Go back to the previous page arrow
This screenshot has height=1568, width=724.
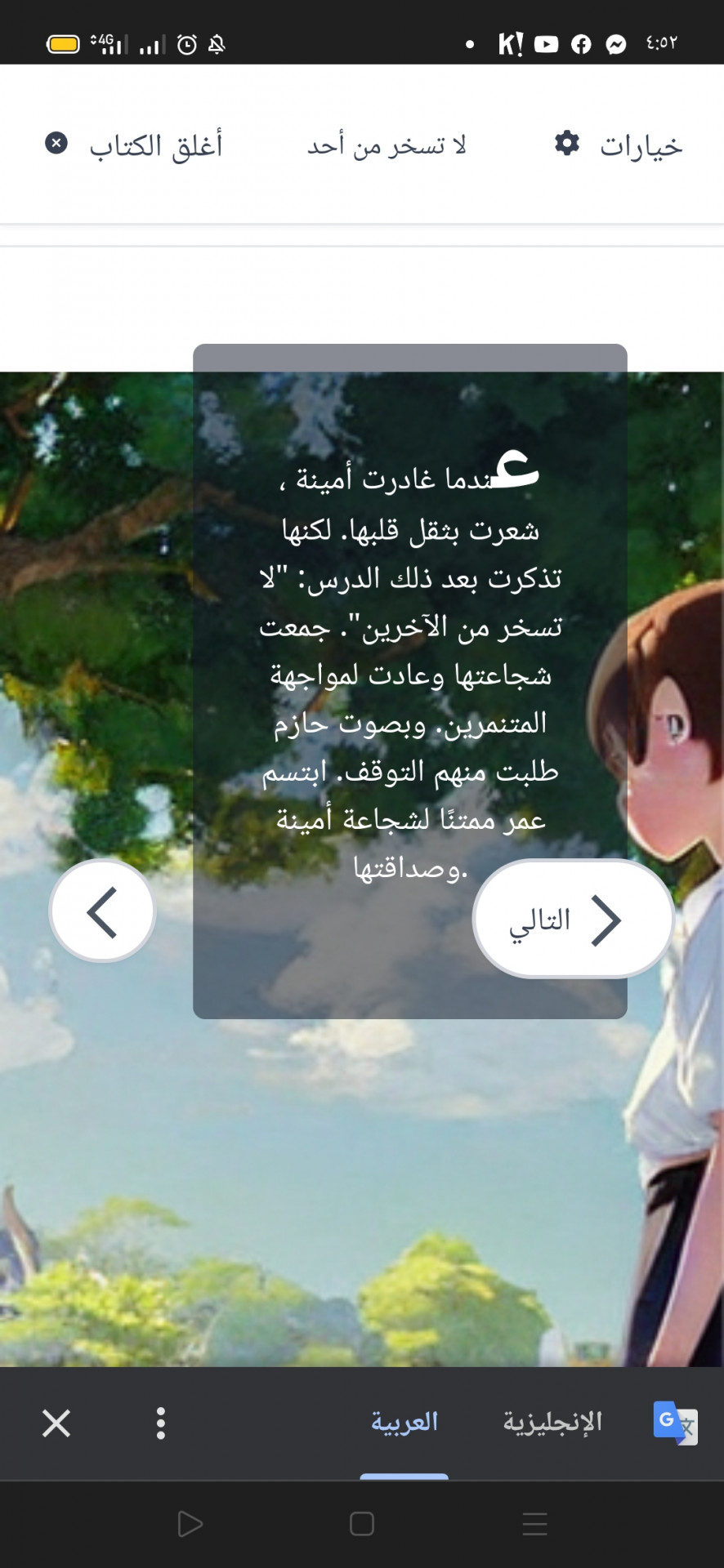[x=102, y=911]
